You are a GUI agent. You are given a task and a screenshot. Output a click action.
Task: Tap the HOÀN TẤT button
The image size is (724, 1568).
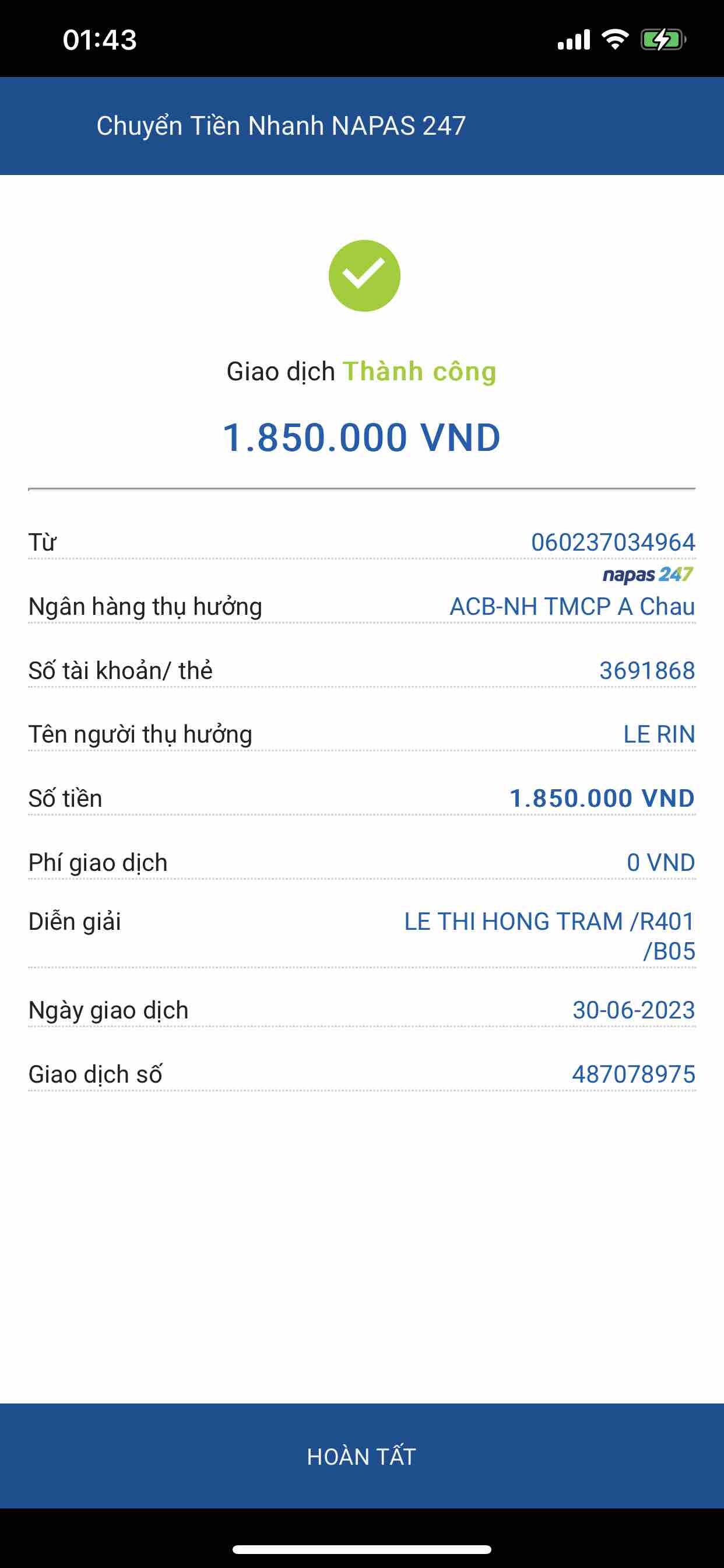click(x=361, y=1456)
